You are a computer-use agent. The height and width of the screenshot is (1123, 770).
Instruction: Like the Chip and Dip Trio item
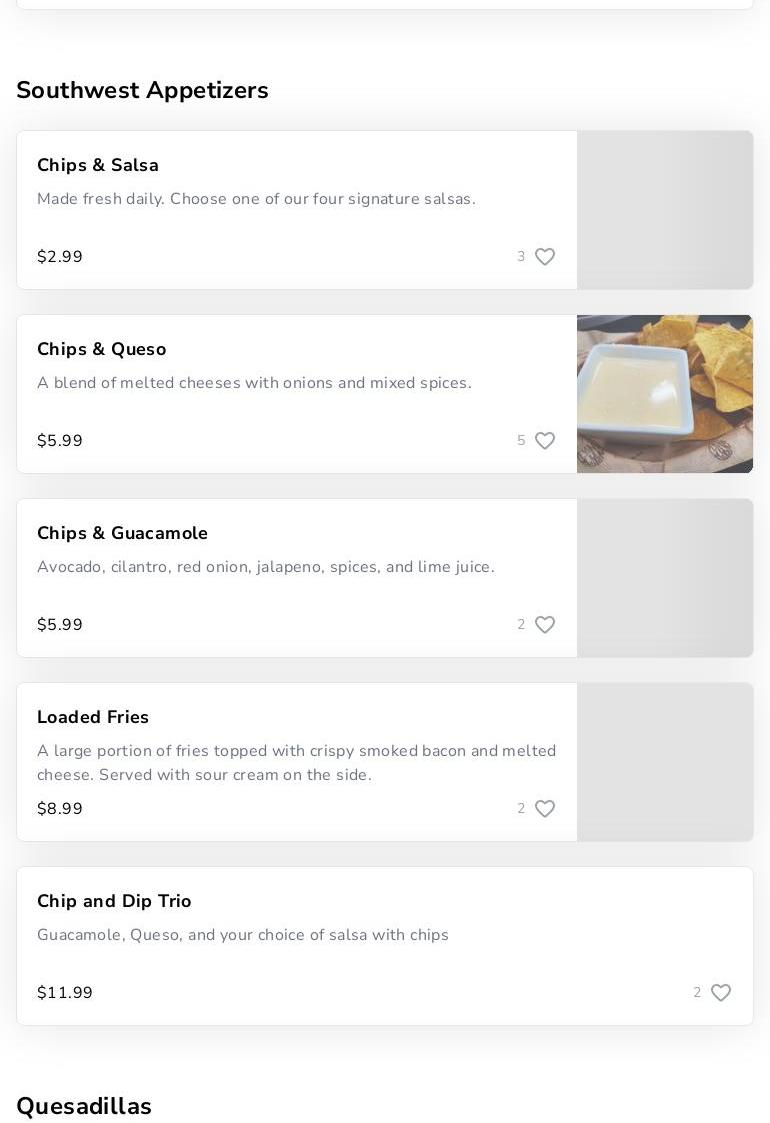[721, 993]
